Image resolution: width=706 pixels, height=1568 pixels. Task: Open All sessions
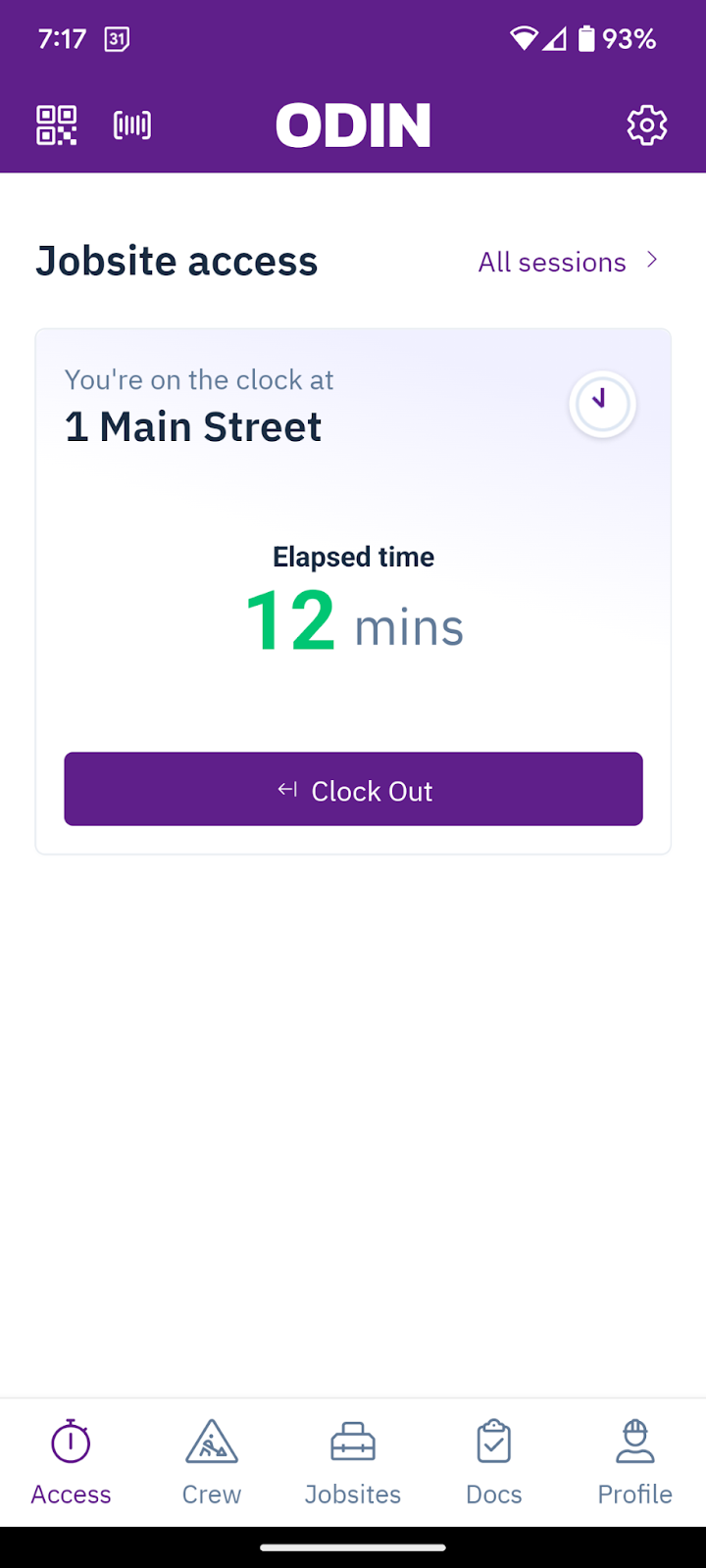click(x=551, y=262)
